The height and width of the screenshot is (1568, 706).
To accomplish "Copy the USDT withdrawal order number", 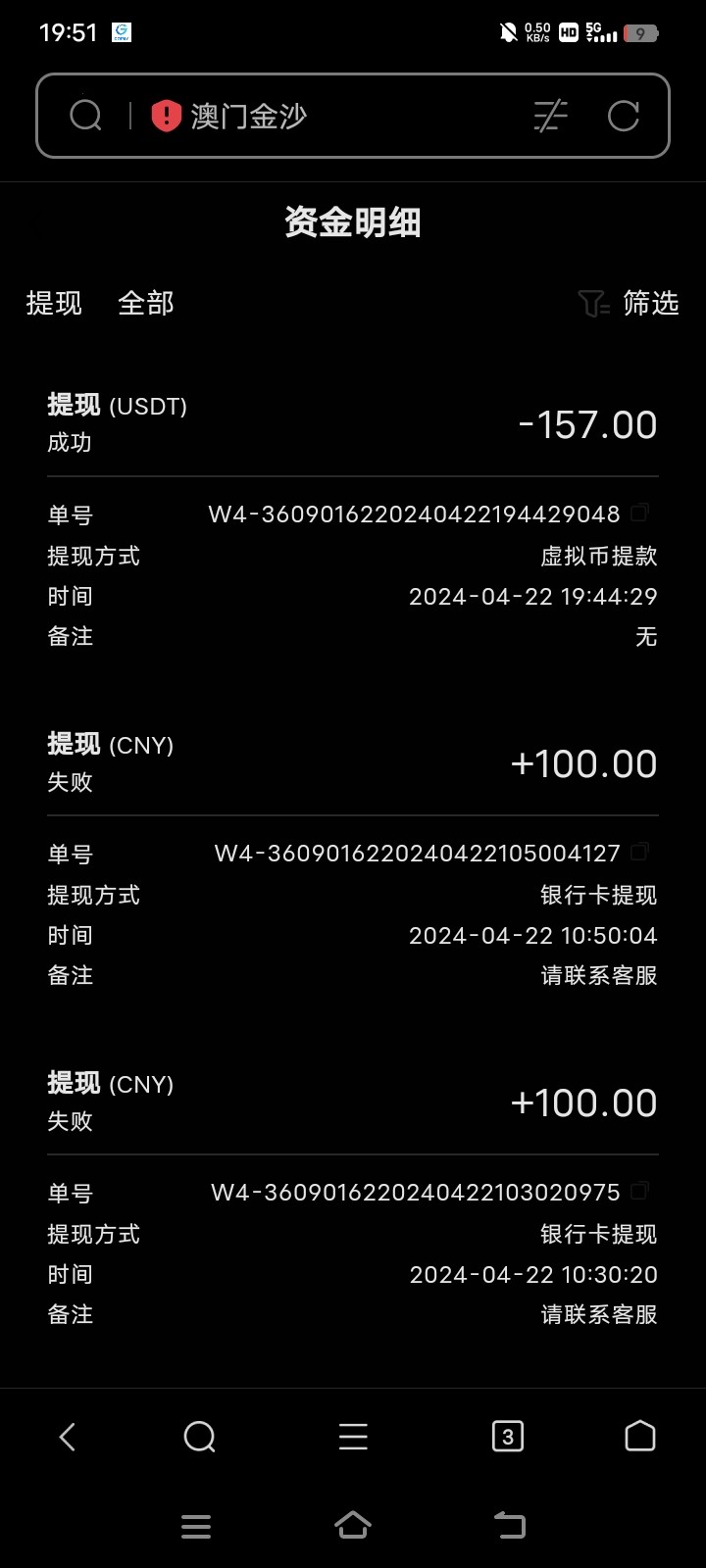I will click(638, 512).
